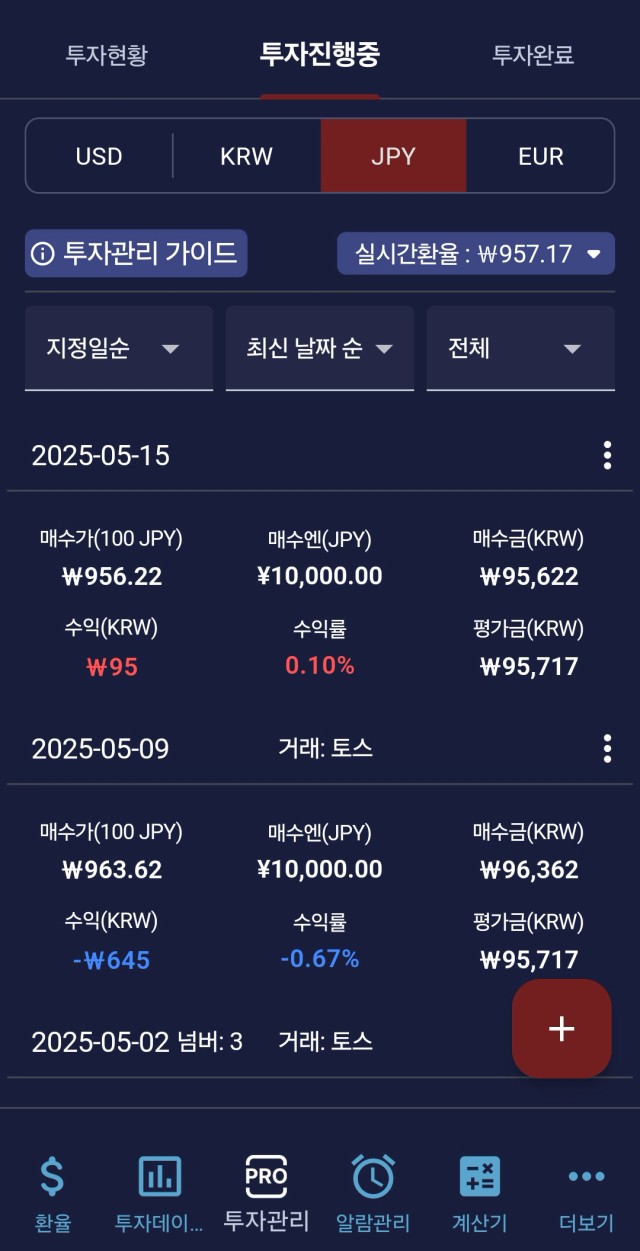This screenshot has height=1251, width=640.
Task: Select the EUR currency segment
Action: (540, 156)
